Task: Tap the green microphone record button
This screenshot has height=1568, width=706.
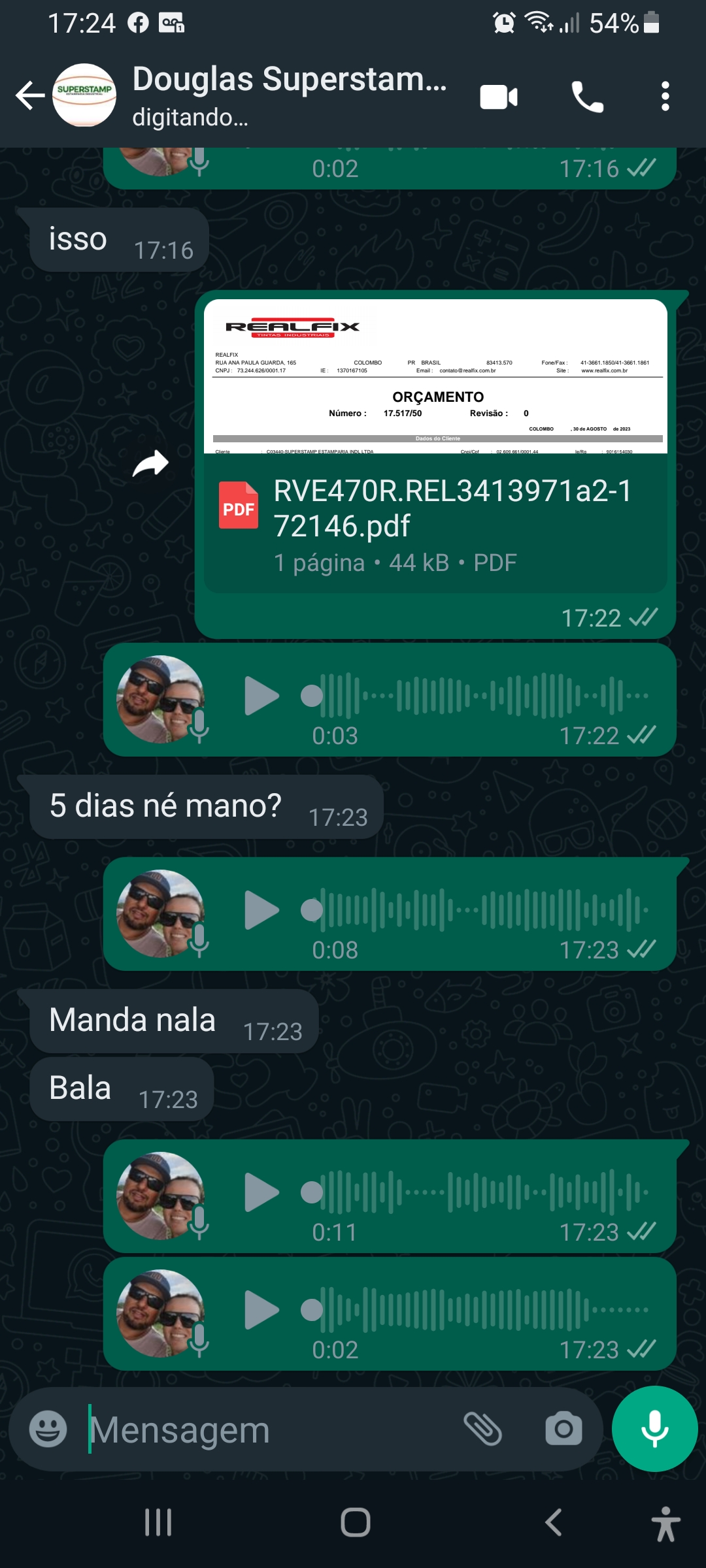Action: 654,1429
